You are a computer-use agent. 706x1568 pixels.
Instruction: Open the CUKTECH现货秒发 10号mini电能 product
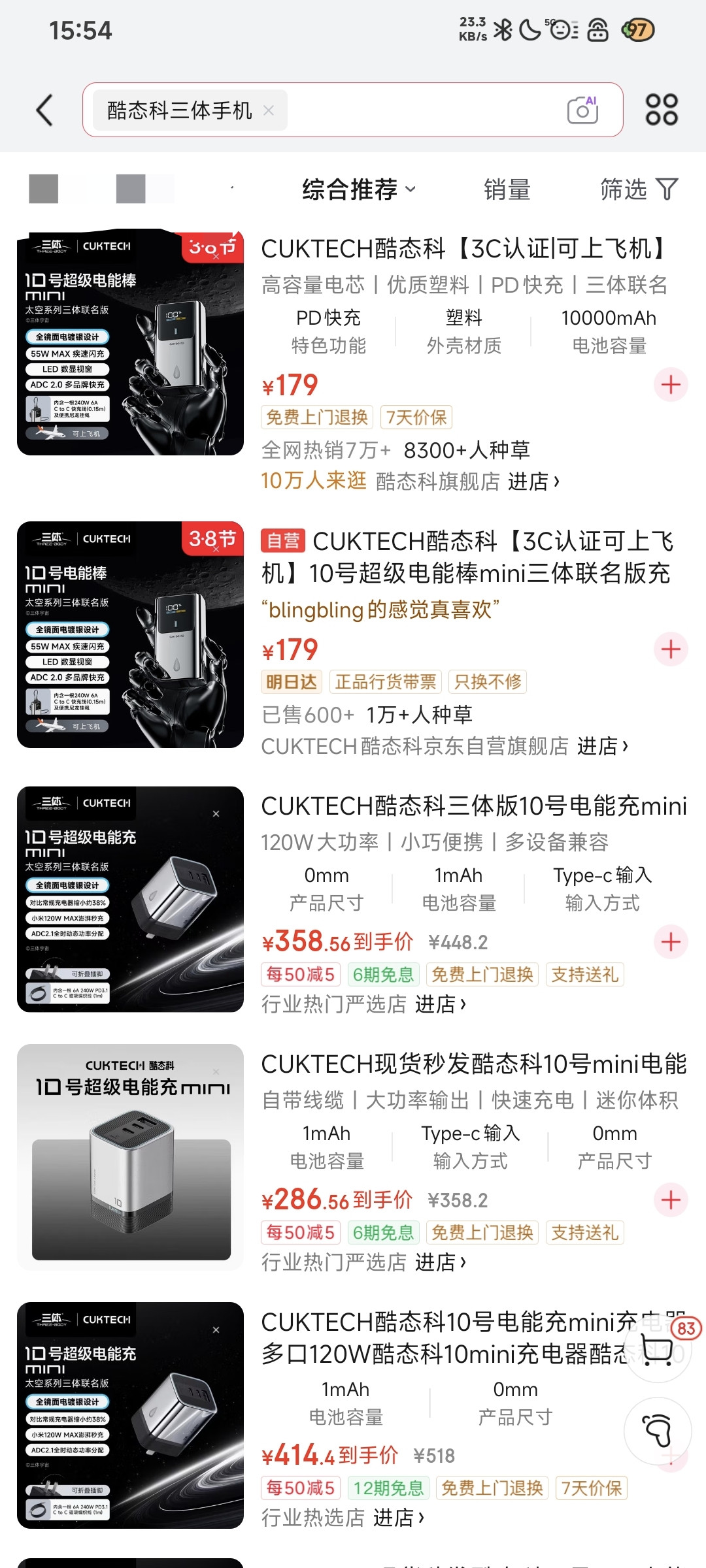pos(473,1064)
